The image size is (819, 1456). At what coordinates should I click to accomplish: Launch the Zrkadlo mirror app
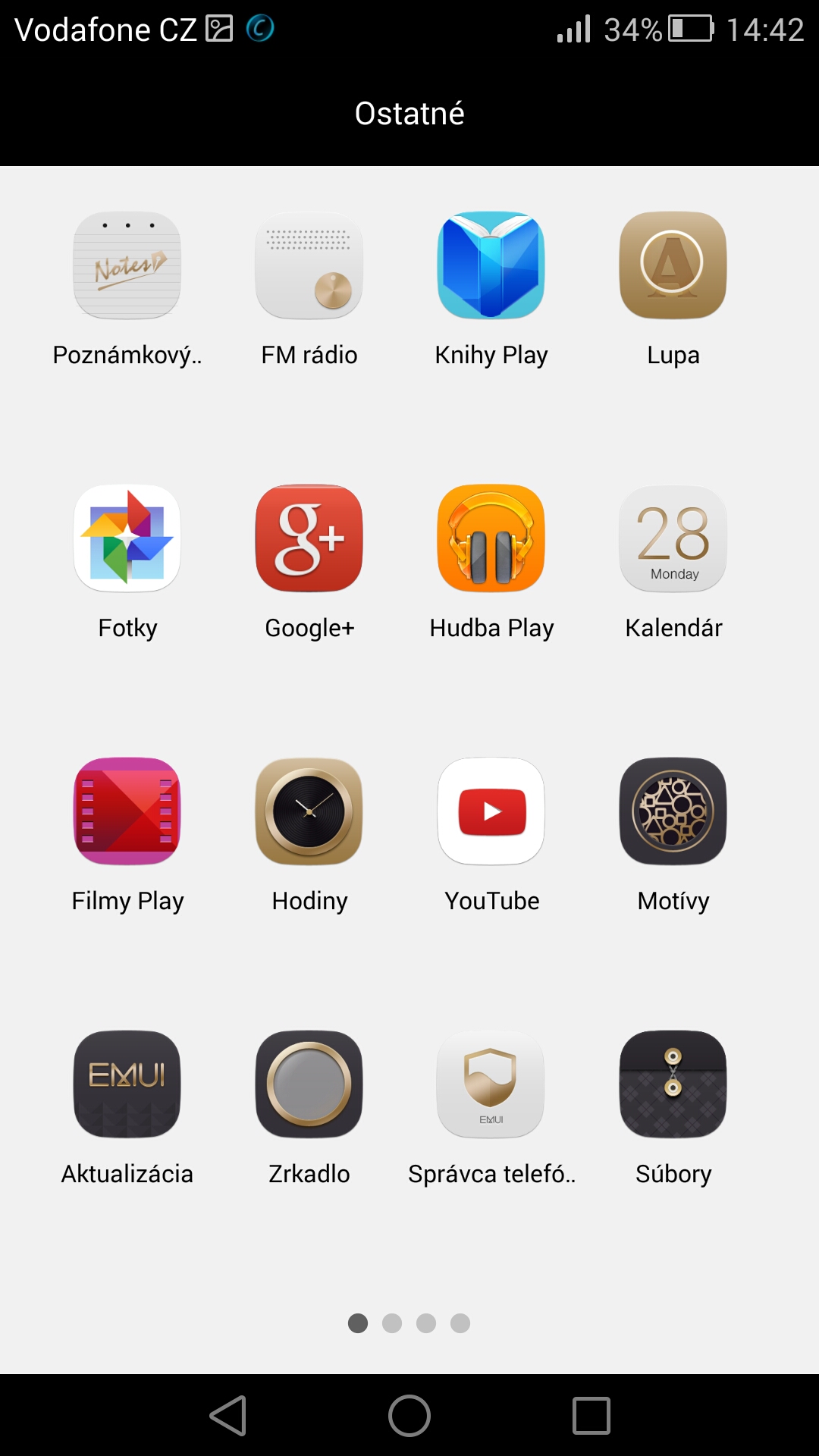pos(309,1084)
